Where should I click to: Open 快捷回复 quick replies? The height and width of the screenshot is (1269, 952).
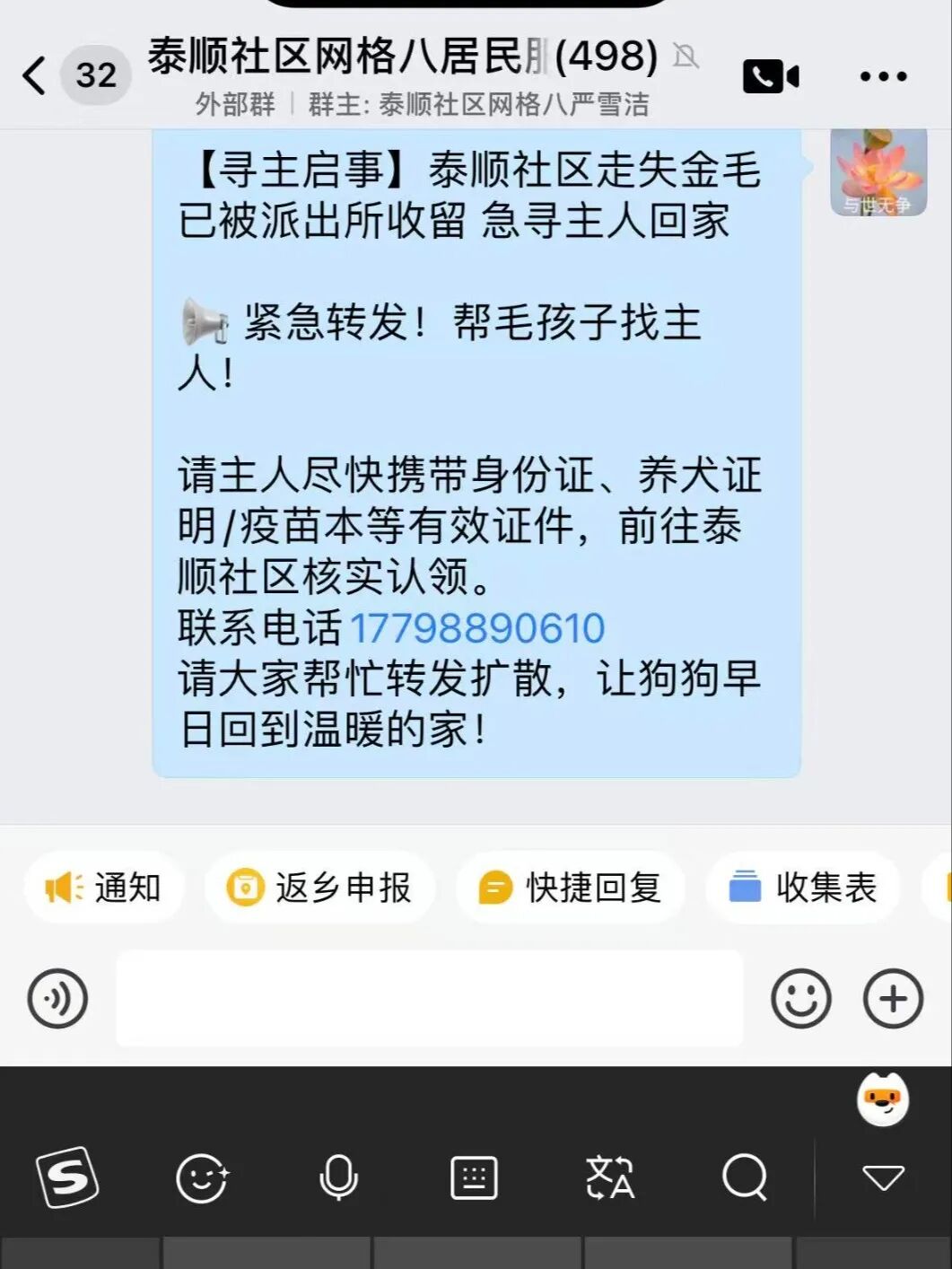pyautogui.click(x=571, y=888)
